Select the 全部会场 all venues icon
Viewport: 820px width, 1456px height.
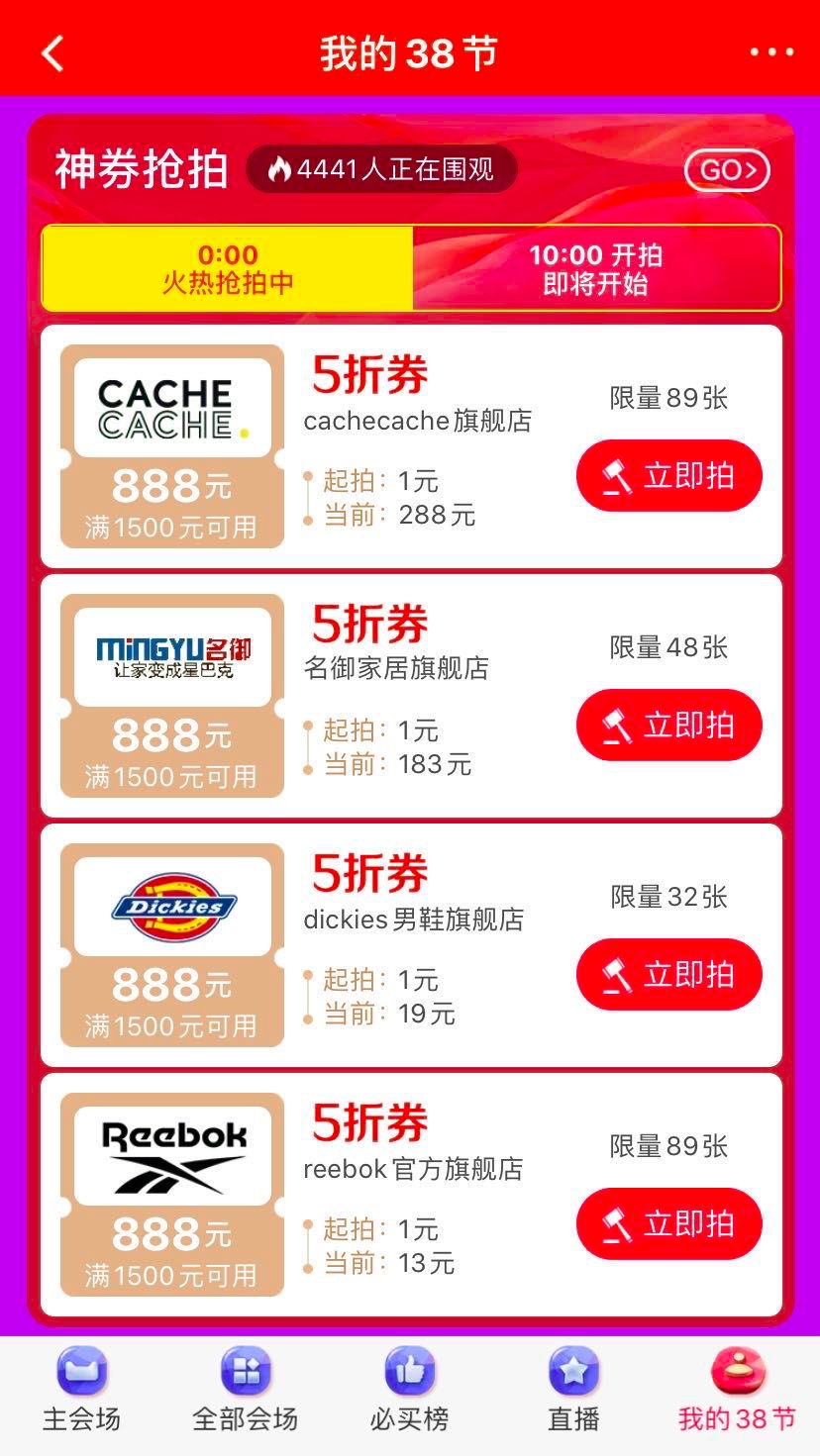[x=246, y=1374]
